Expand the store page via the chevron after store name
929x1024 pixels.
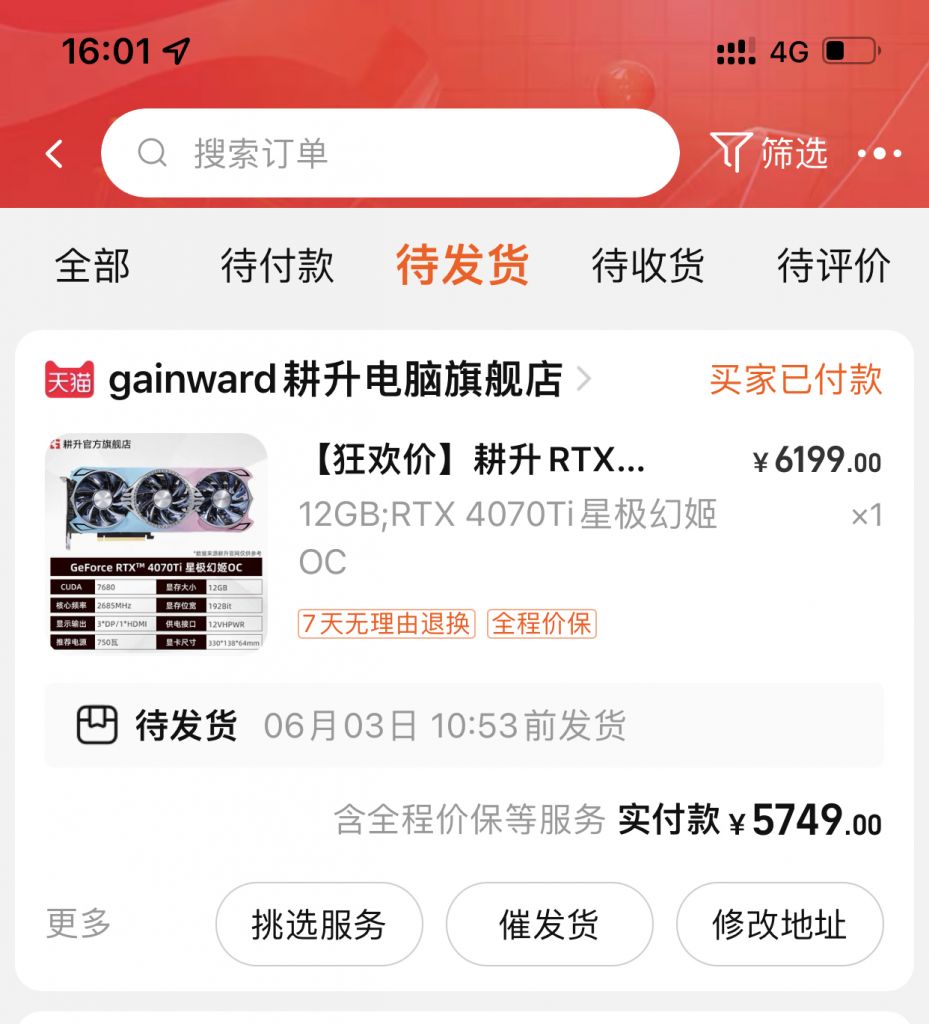pos(582,380)
